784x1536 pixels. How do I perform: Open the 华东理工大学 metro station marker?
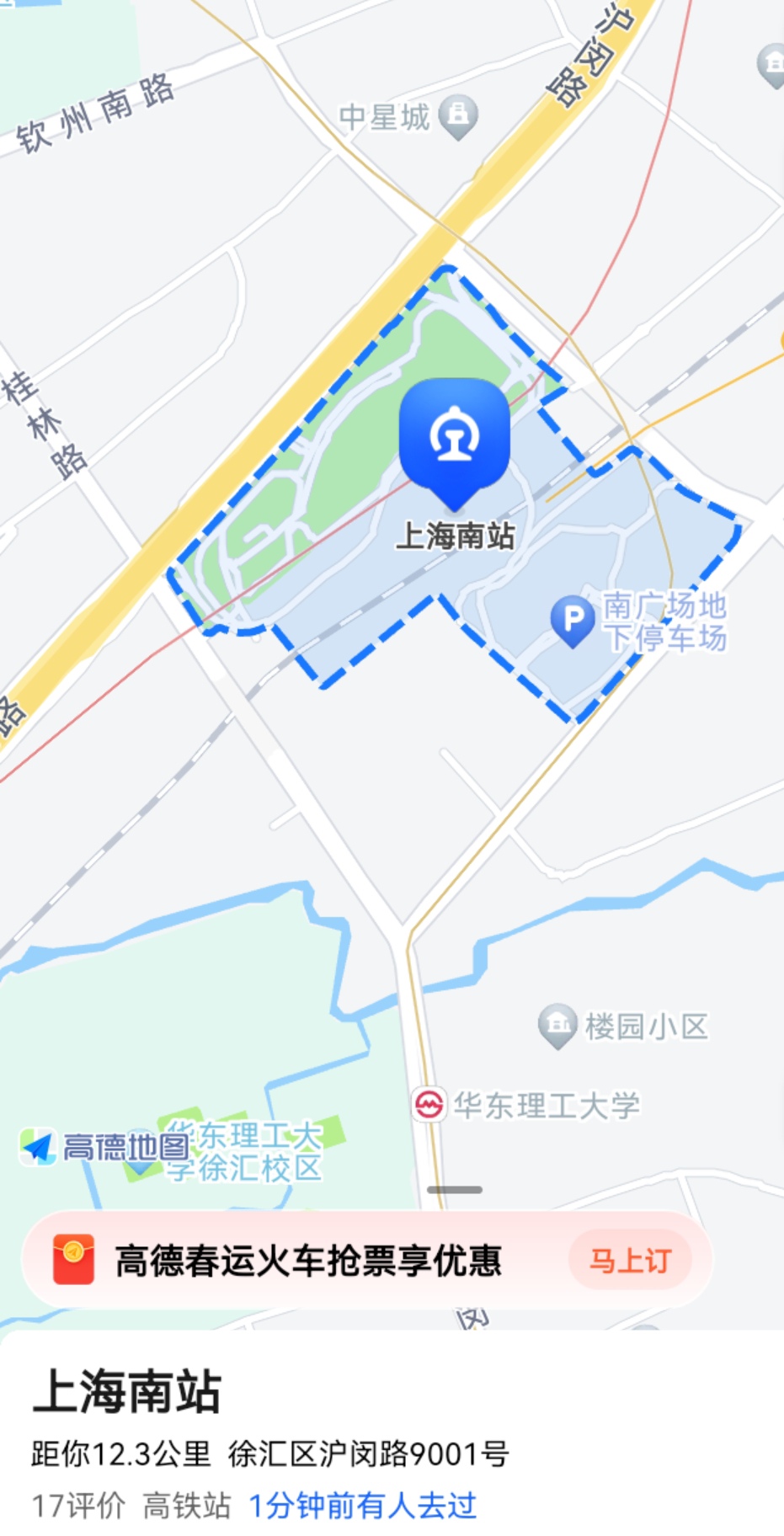(429, 1105)
